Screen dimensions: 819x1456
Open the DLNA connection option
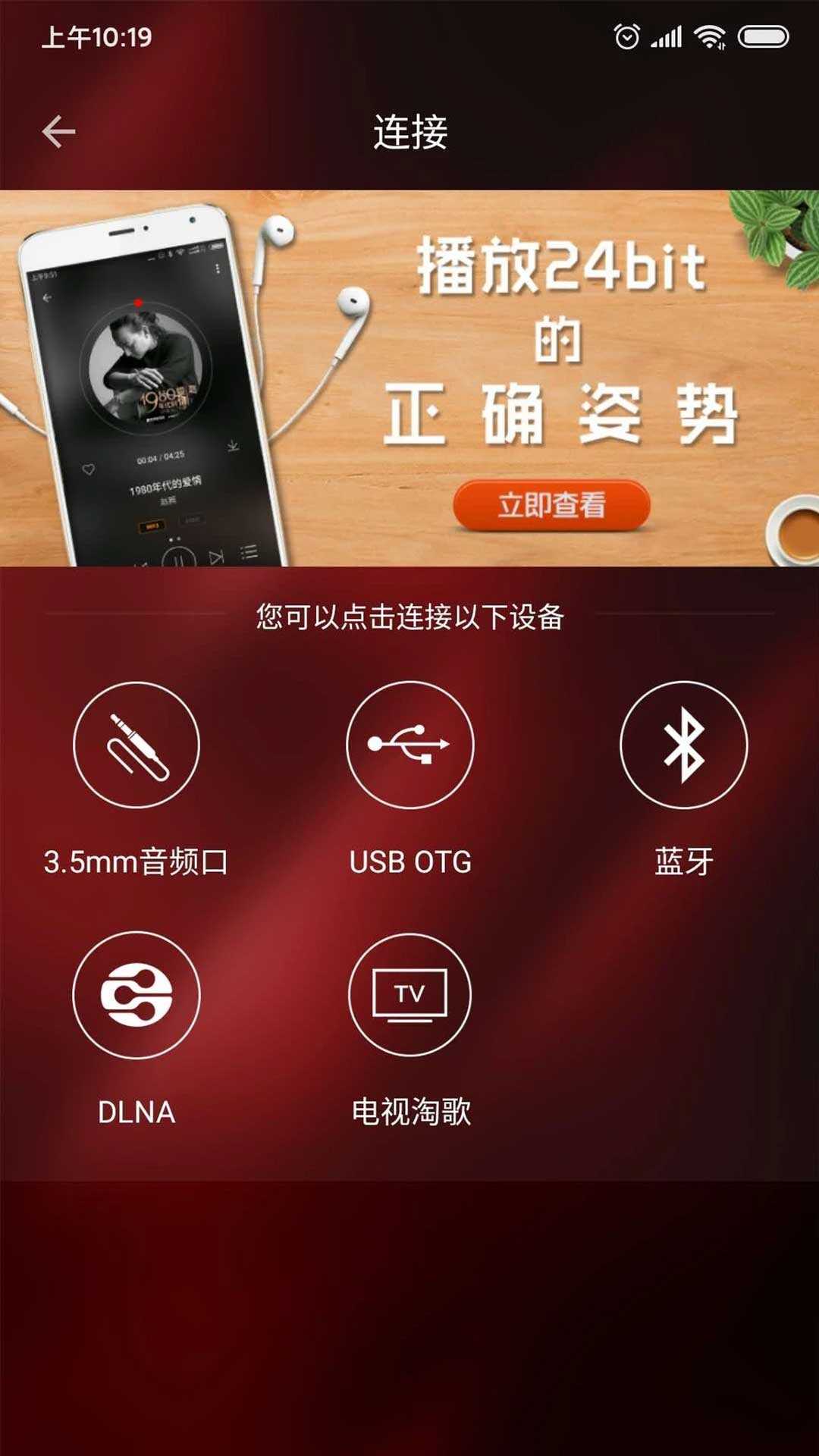(x=136, y=994)
